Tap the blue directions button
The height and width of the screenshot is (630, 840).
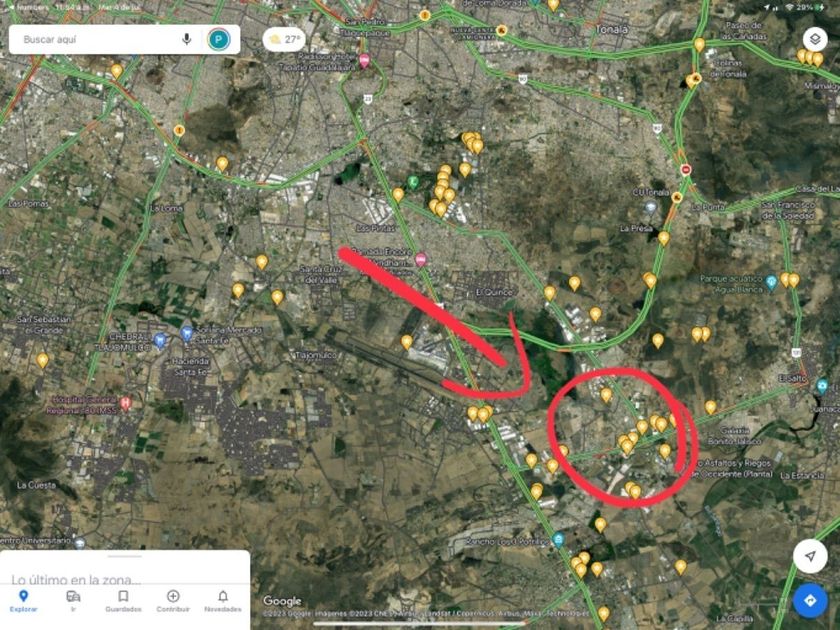(810, 601)
